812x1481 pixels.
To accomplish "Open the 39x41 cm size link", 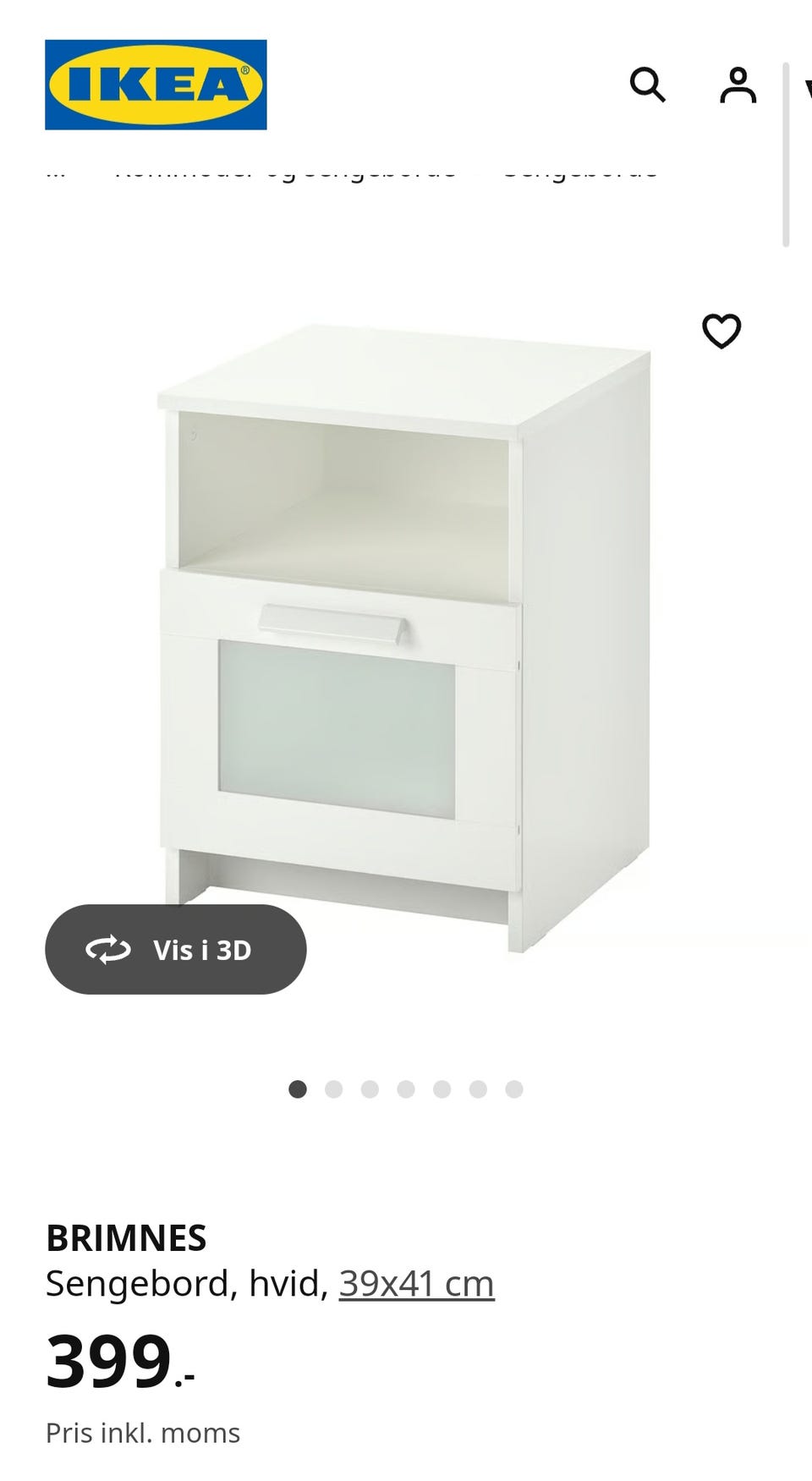I will point(416,1284).
